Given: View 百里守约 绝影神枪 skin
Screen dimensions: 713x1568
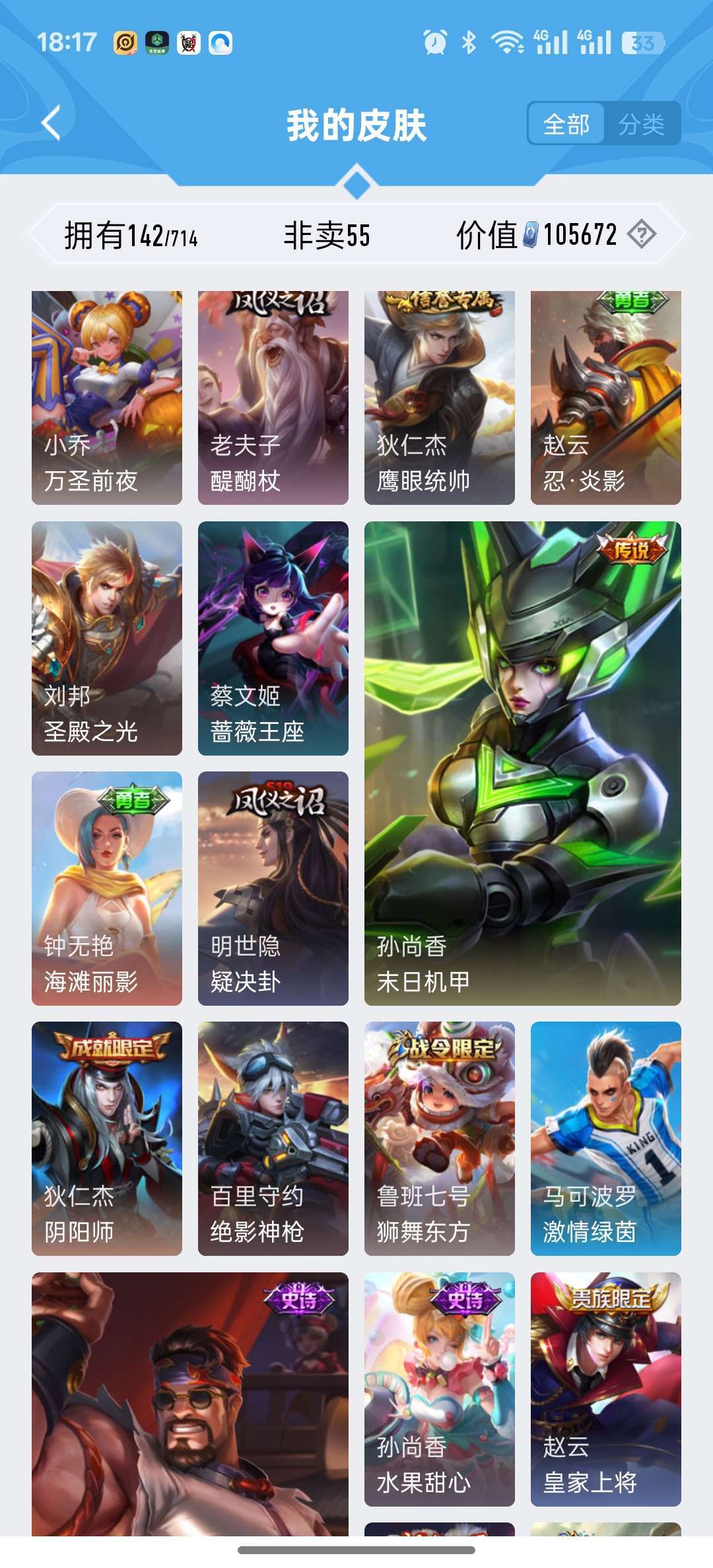Looking at the screenshot, I should [273, 1138].
